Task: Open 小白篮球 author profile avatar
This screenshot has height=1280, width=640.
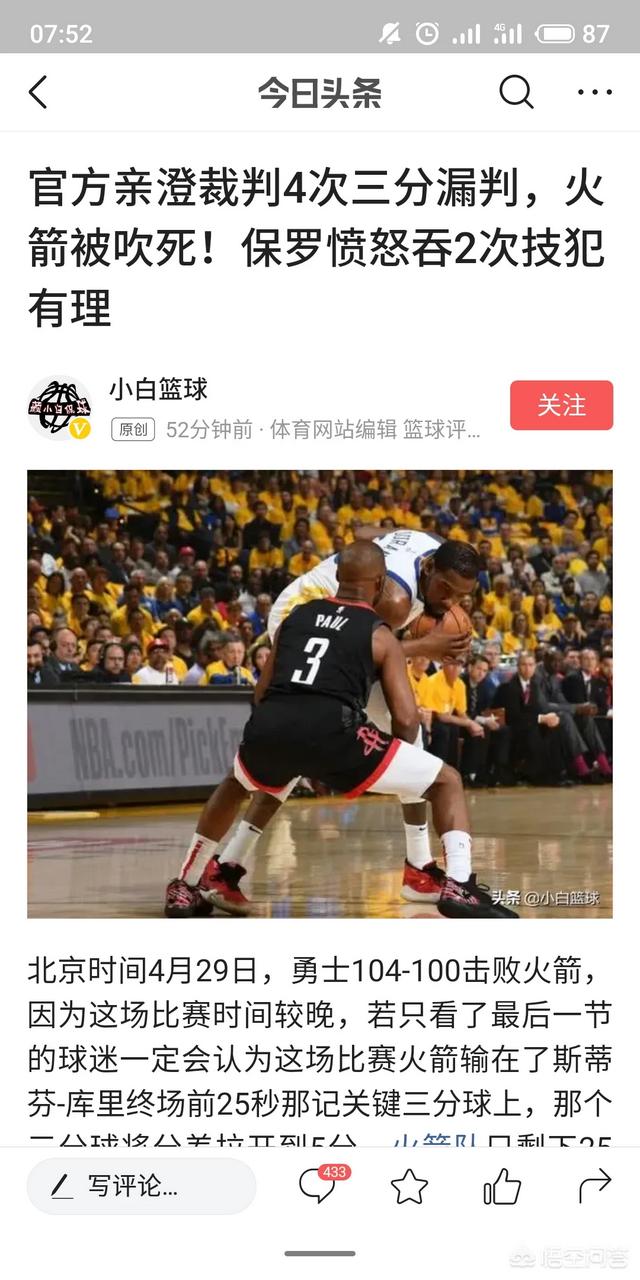Action: (x=60, y=408)
